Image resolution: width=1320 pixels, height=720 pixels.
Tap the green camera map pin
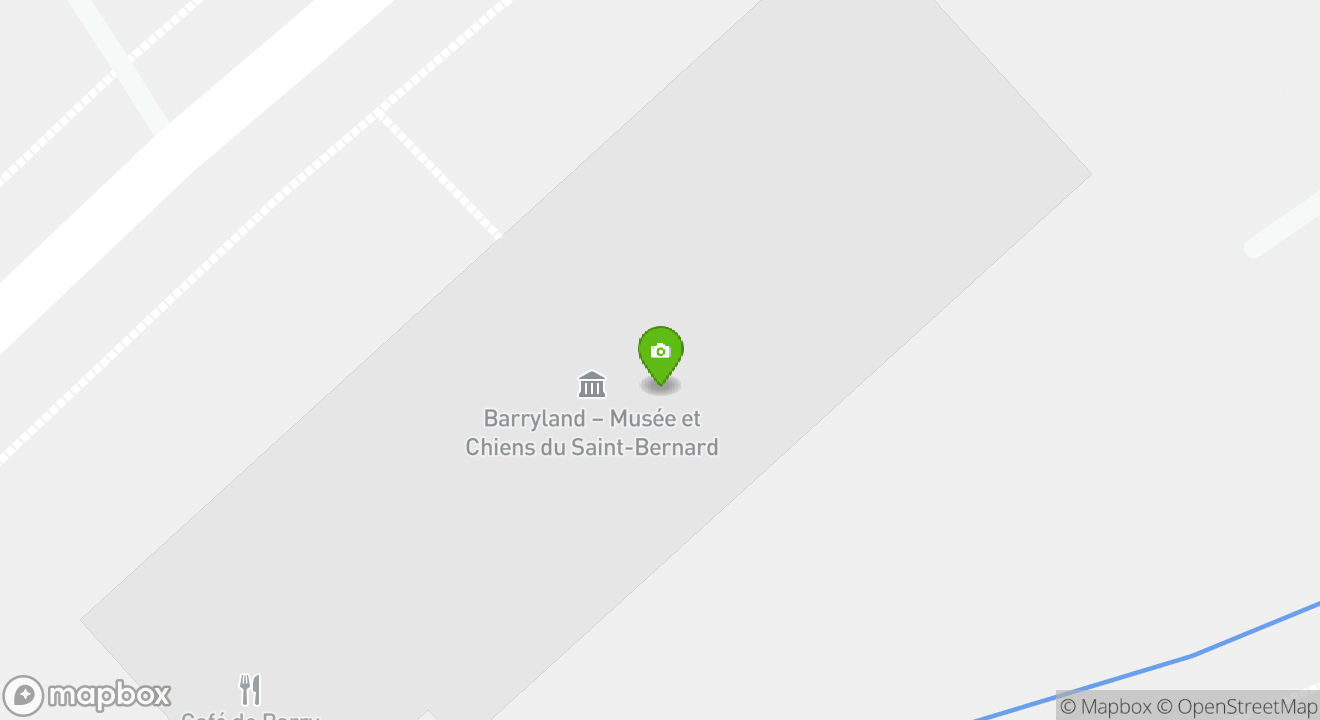(660, 353)
